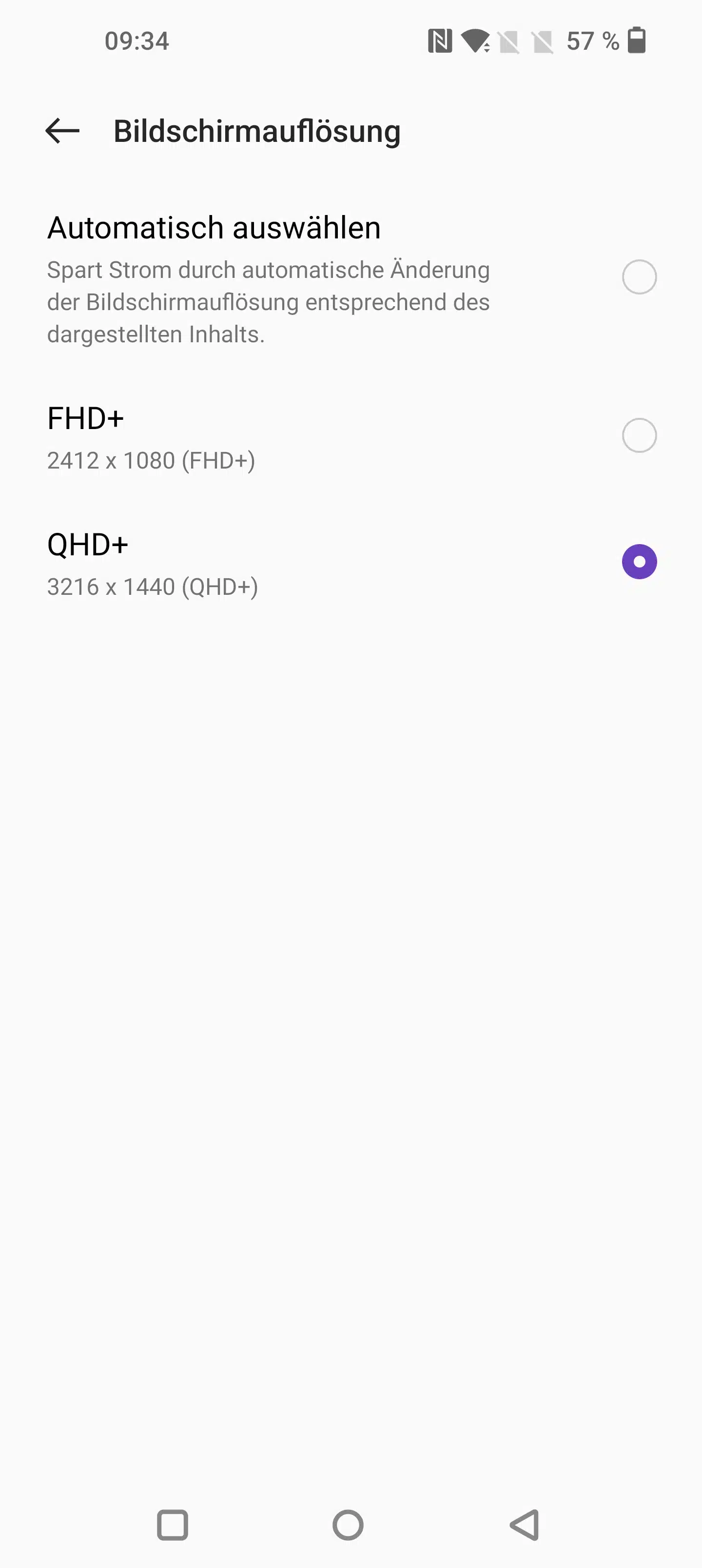The image size is (702, 1568).
Task: Select QHD+ 3216 x 1440 resolution
Action: (x=639, y=561)
